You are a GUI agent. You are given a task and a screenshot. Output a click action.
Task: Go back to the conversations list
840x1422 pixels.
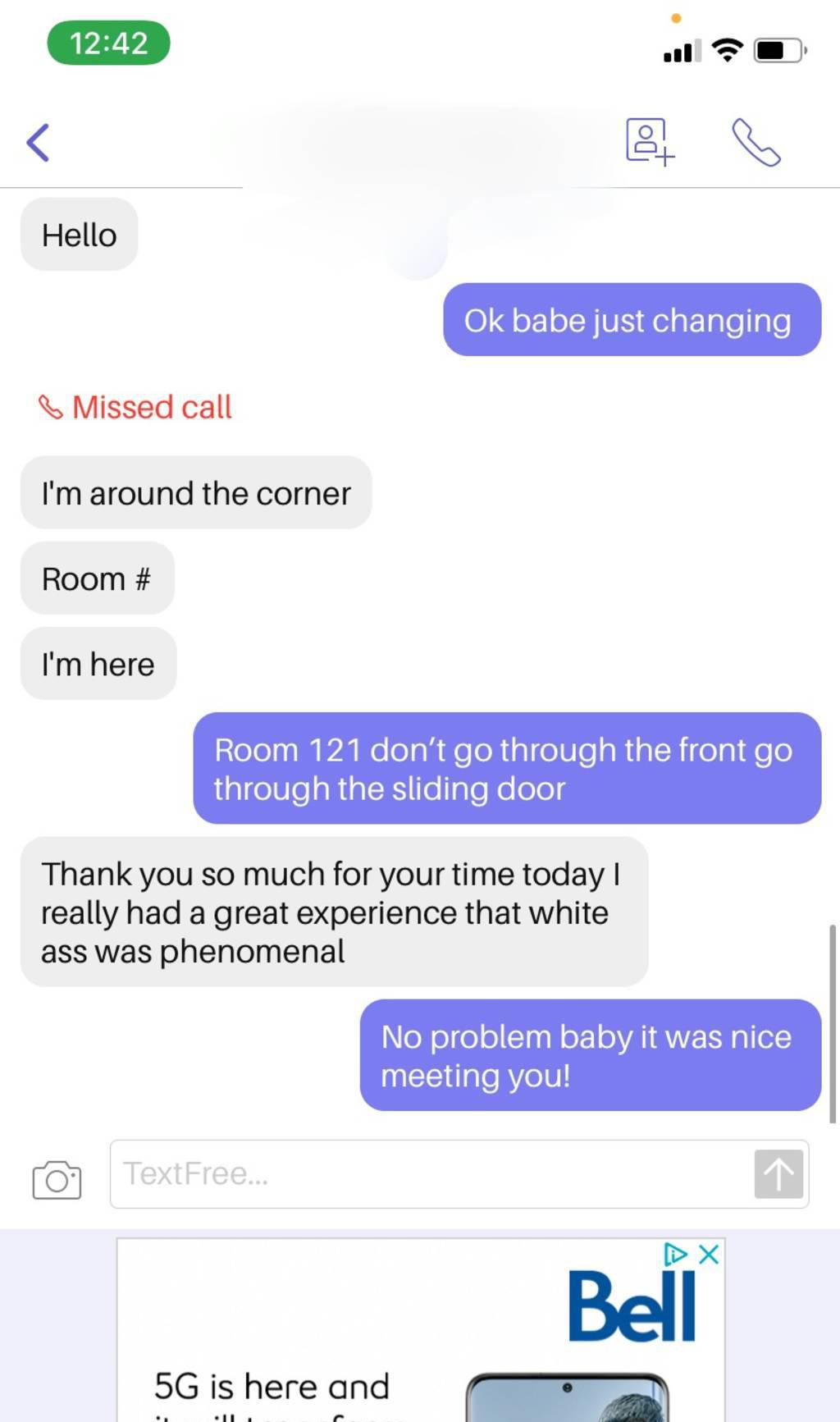[38, 143]
